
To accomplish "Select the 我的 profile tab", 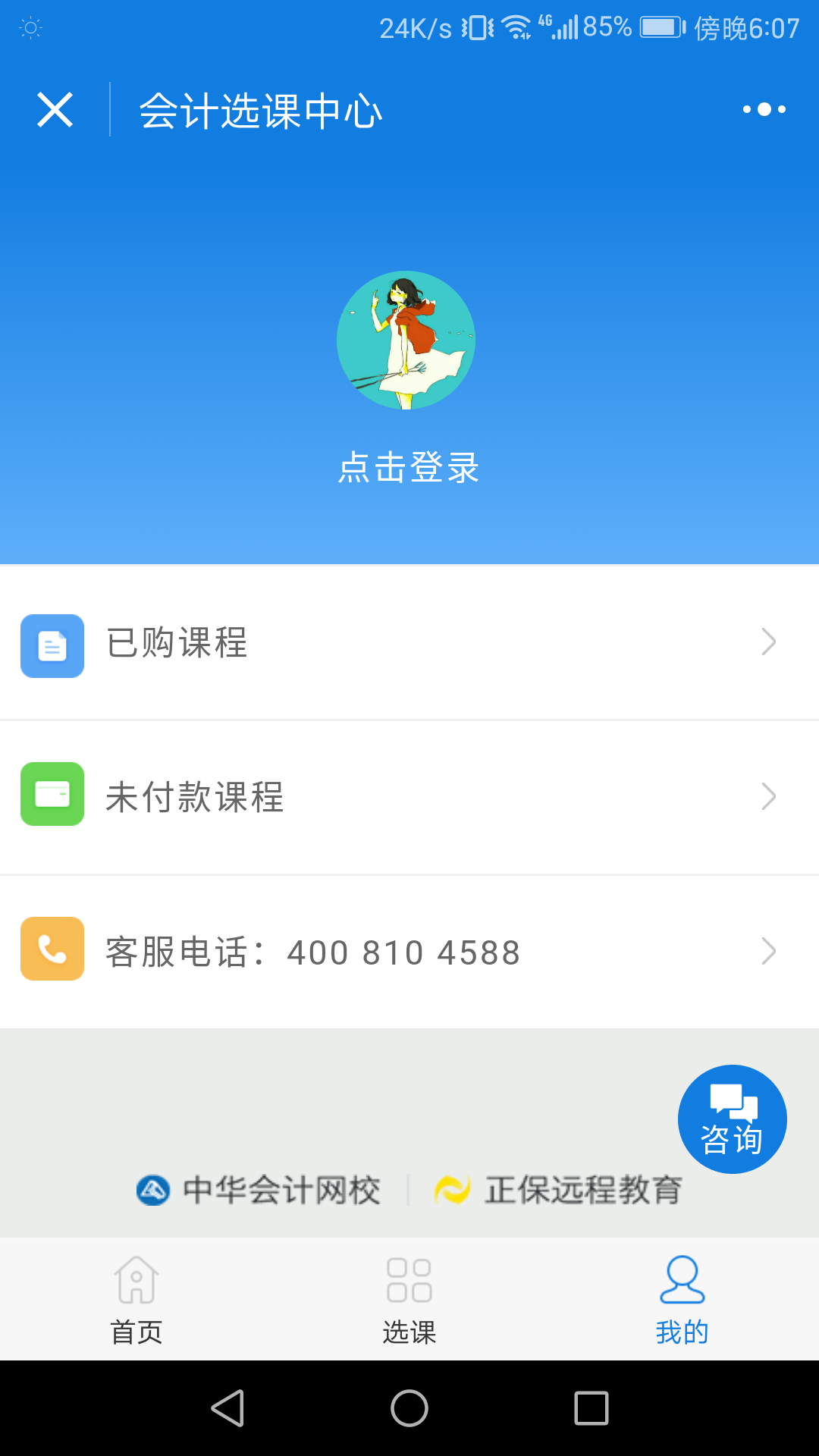I will 682,1300.
